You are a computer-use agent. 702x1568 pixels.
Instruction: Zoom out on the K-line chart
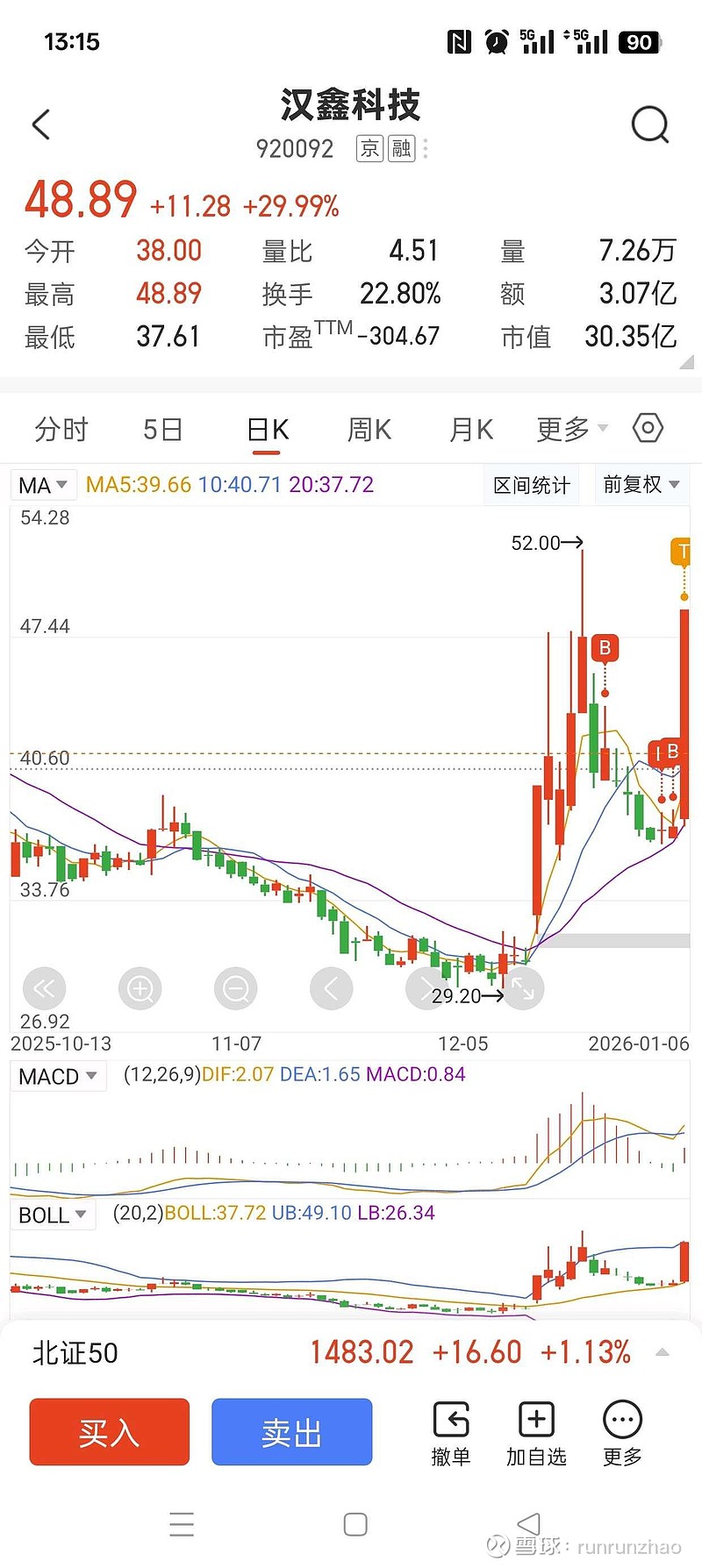pos(236,989)
